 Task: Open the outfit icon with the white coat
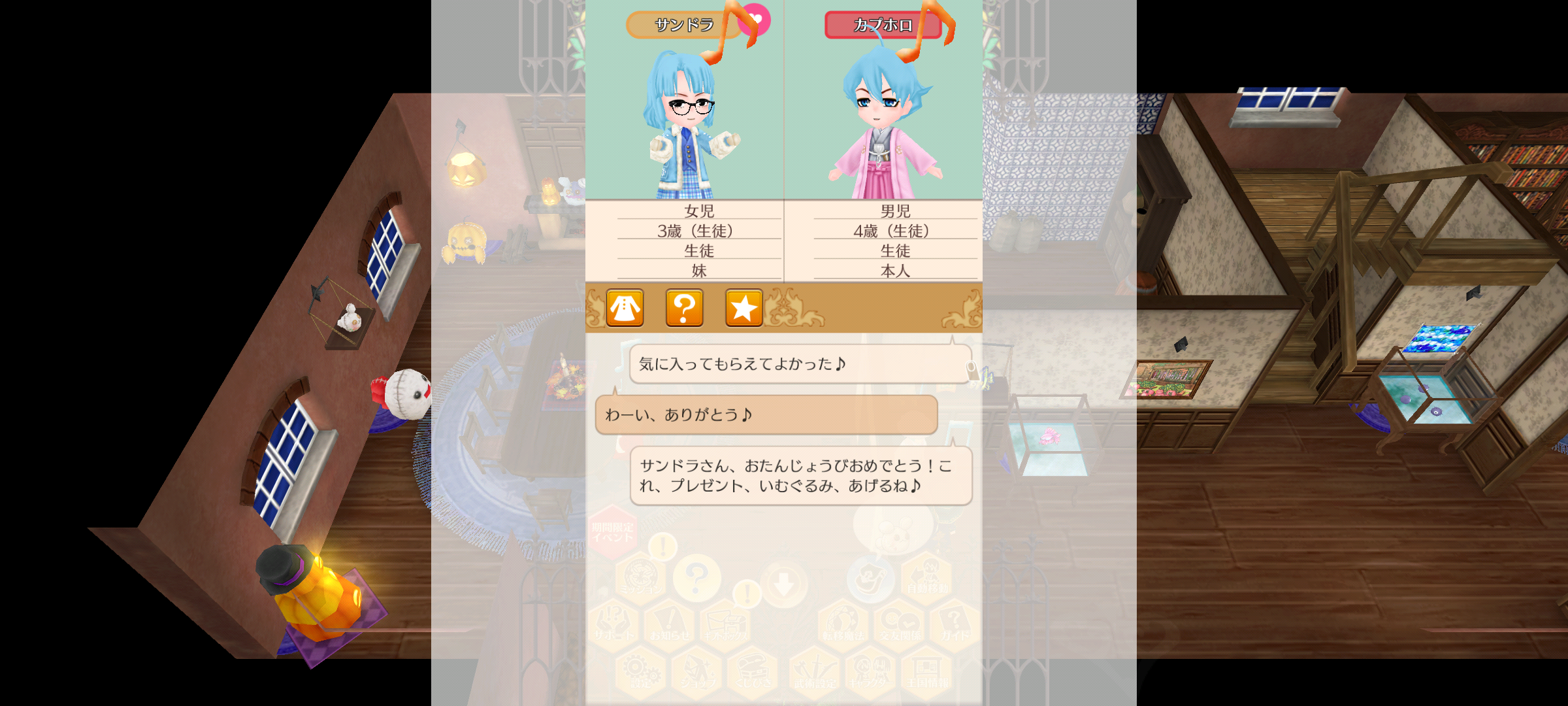(x=625, y=307)
